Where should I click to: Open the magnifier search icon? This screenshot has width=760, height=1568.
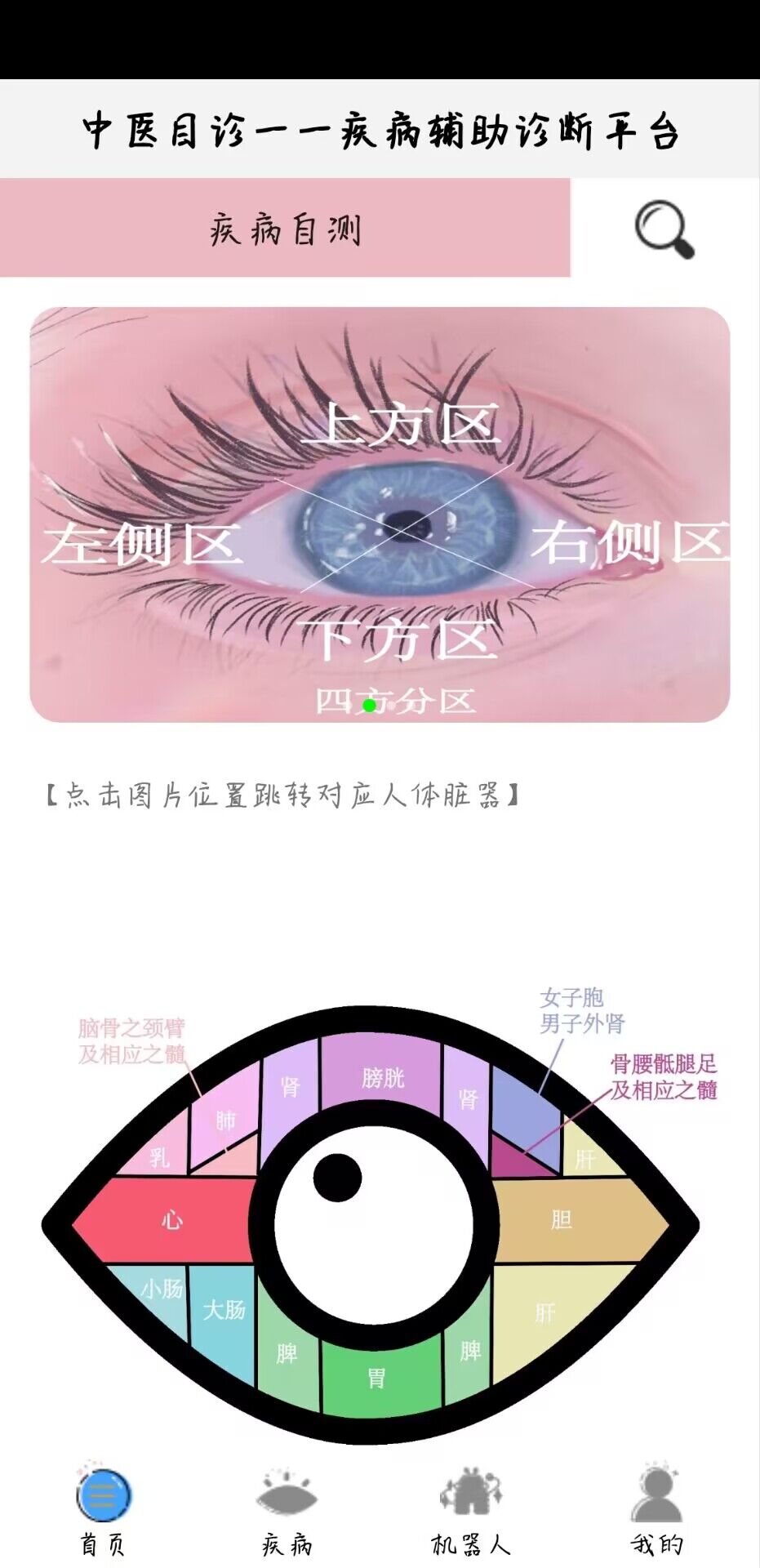(x=664, y=229)
